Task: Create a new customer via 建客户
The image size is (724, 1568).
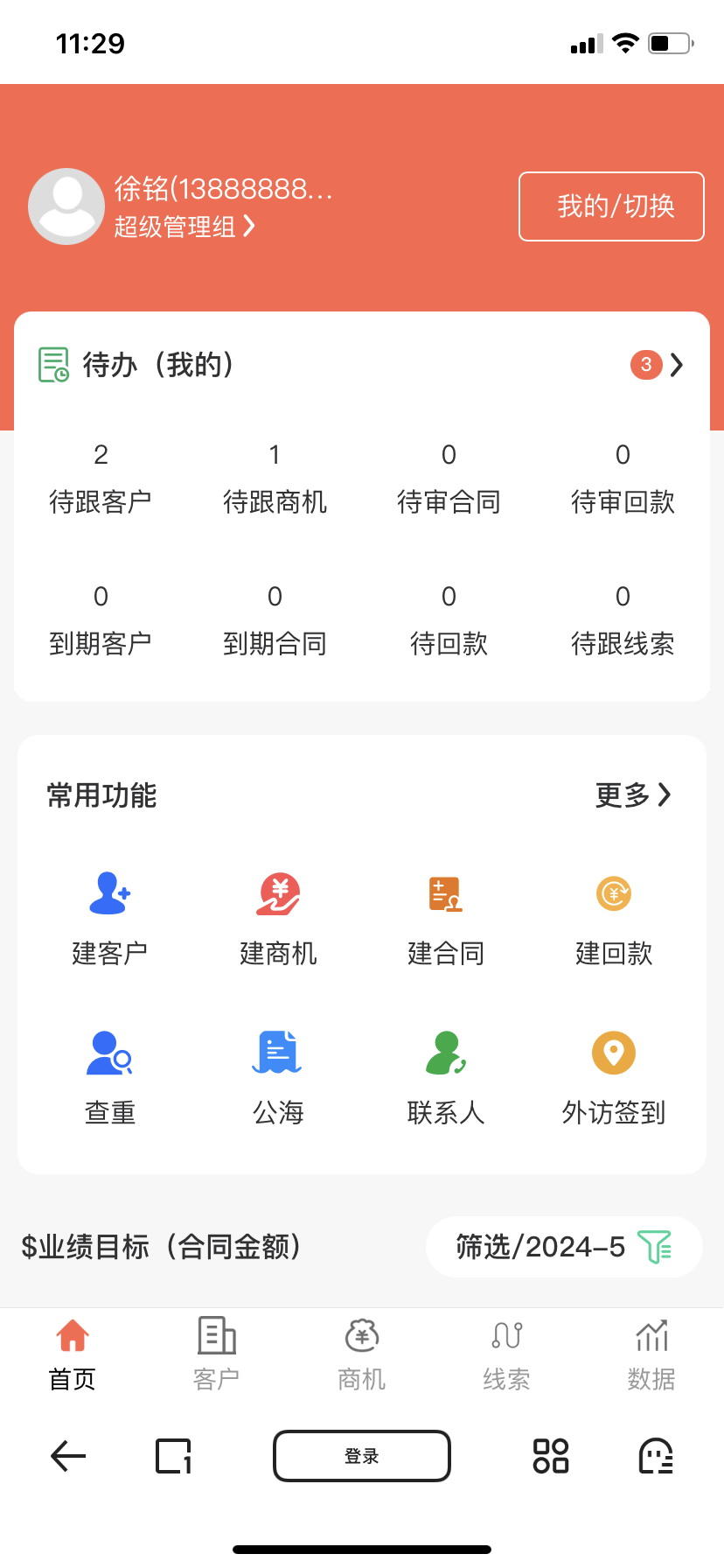Action: coord(109,919)
